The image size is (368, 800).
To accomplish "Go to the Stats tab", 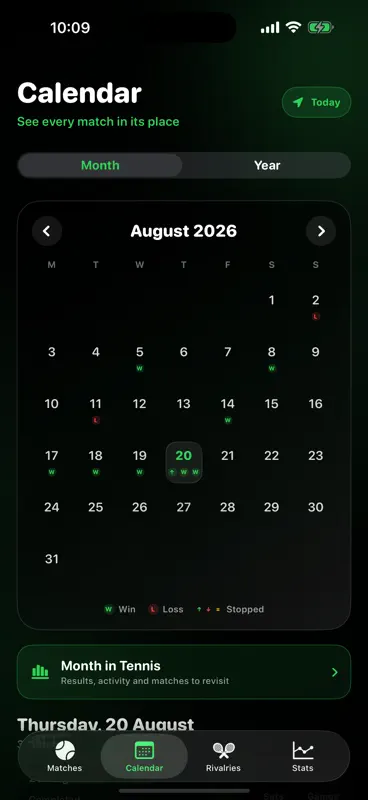I will [303, 756].
